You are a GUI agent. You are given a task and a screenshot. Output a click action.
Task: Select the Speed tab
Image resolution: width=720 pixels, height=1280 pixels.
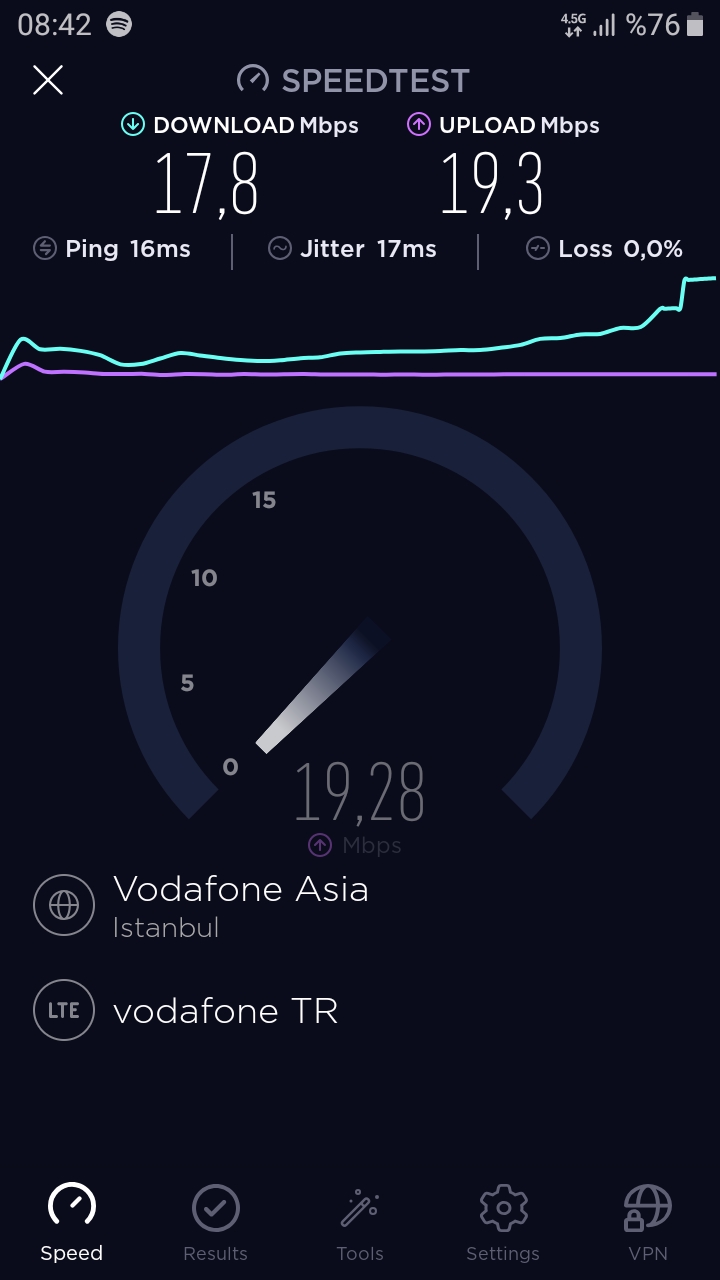(x=72, y=1223)
